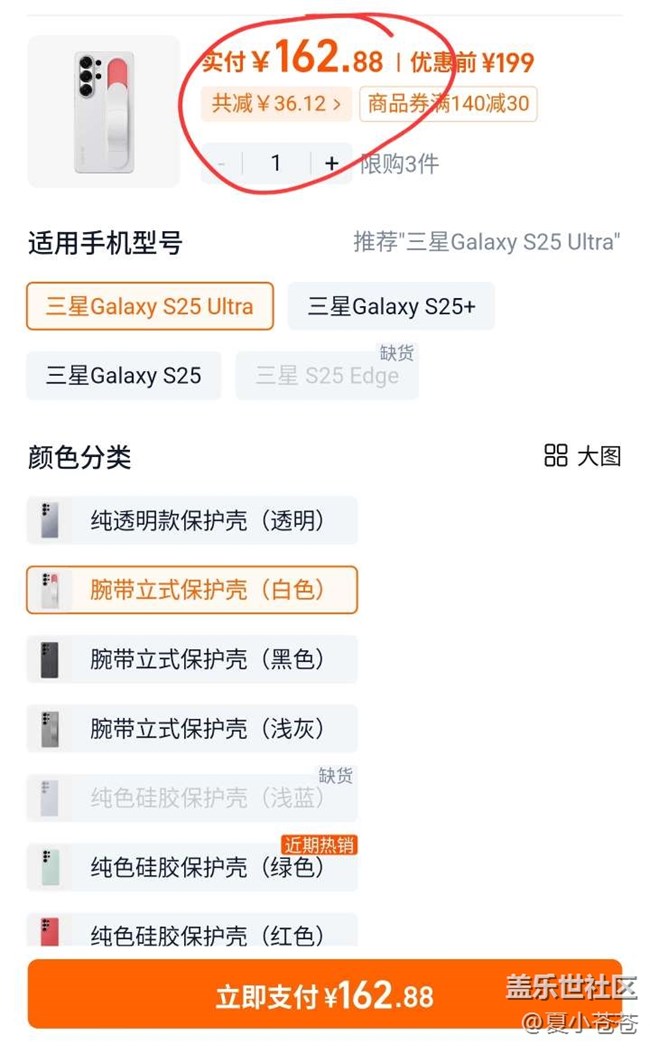Switch color options to 大图 view
The image size is (650, 1054).
tap(583, 457)
